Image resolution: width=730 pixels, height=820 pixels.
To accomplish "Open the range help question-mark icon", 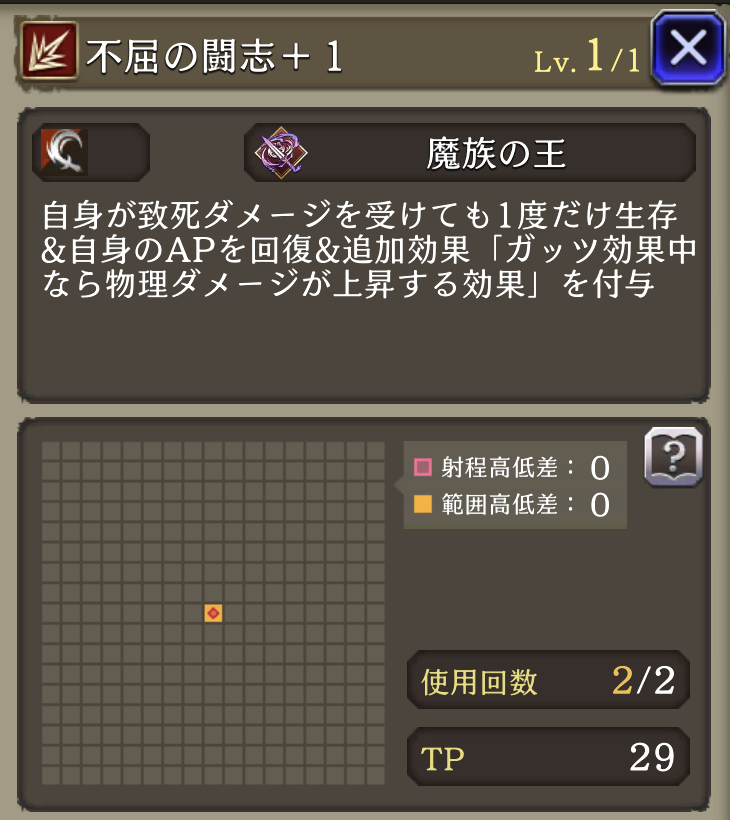I will 674,458.
